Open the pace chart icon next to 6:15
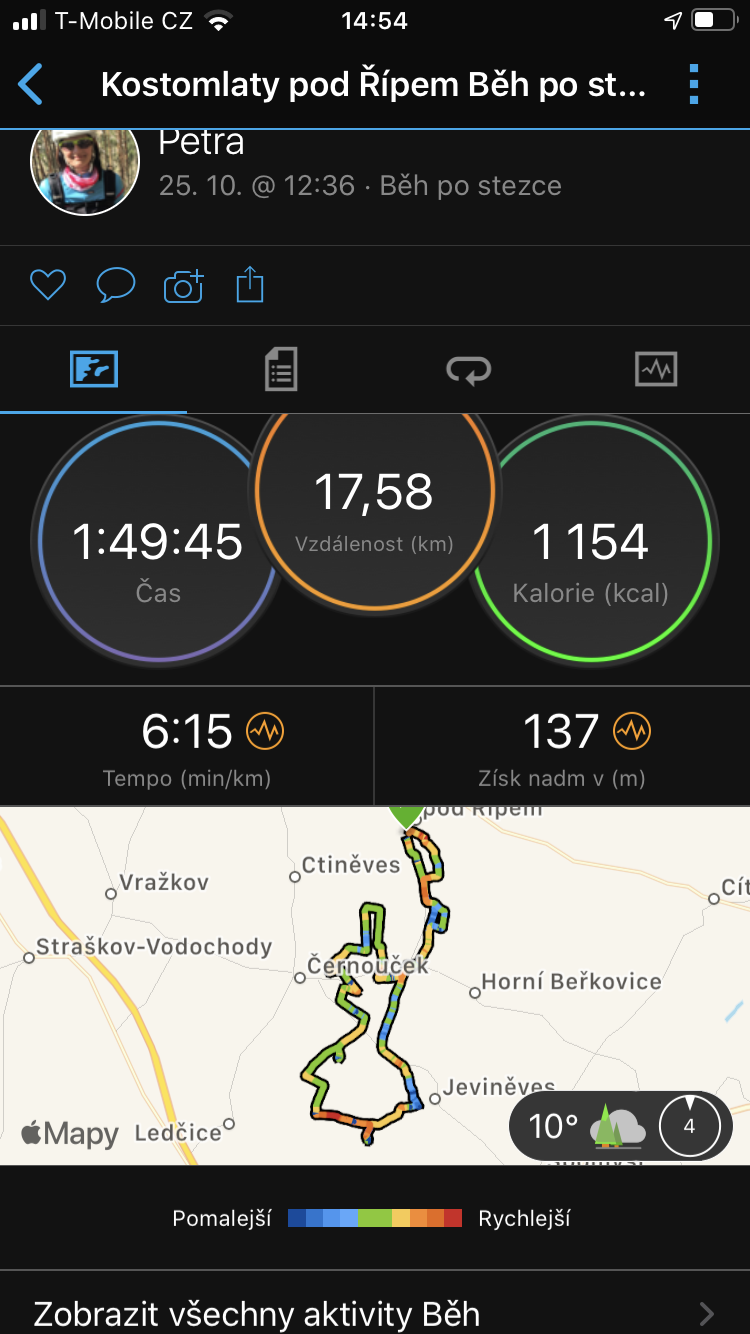 [266, 732]
